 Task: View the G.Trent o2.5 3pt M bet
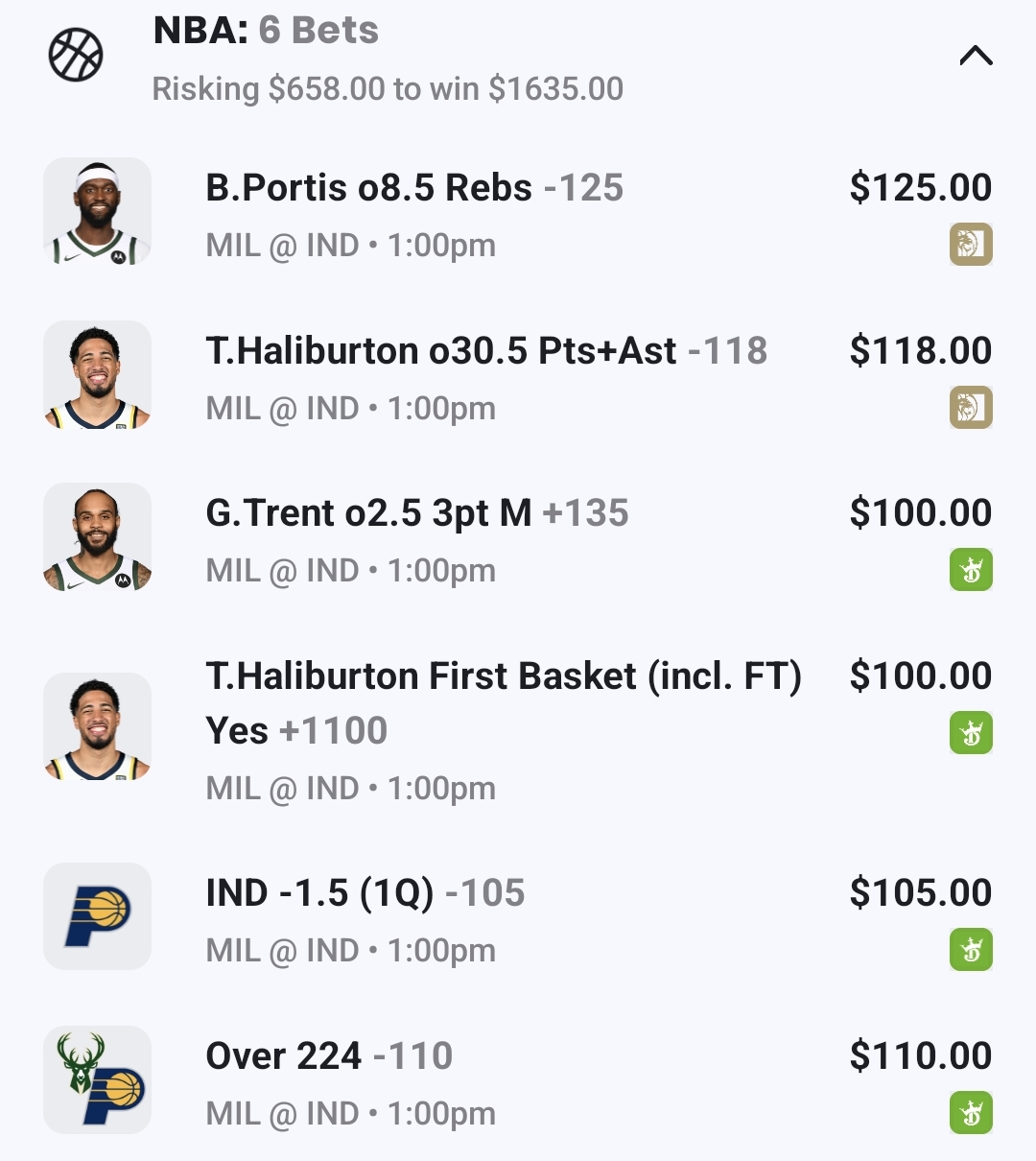416,513
